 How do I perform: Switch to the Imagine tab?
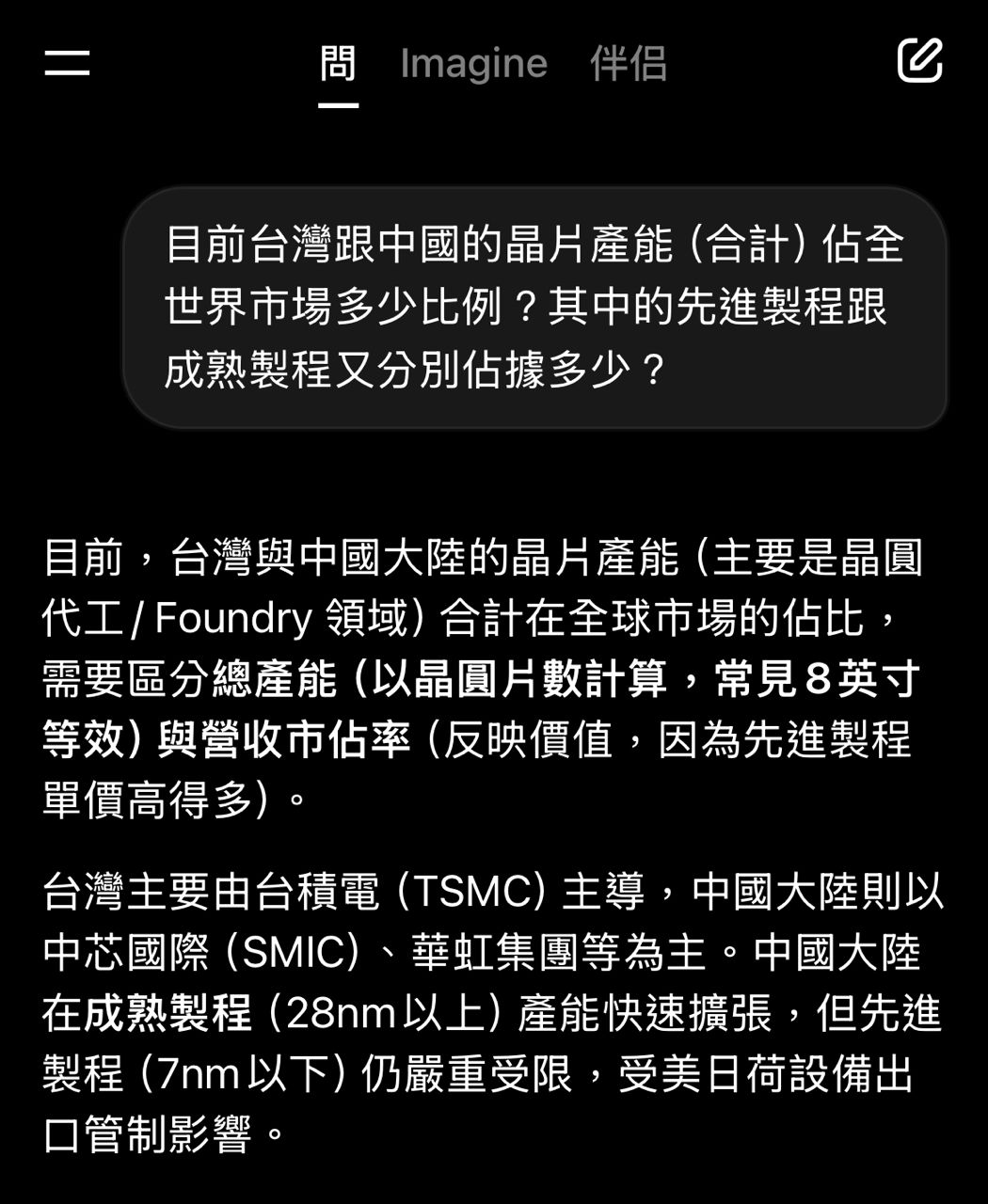[x=473, y=64]
